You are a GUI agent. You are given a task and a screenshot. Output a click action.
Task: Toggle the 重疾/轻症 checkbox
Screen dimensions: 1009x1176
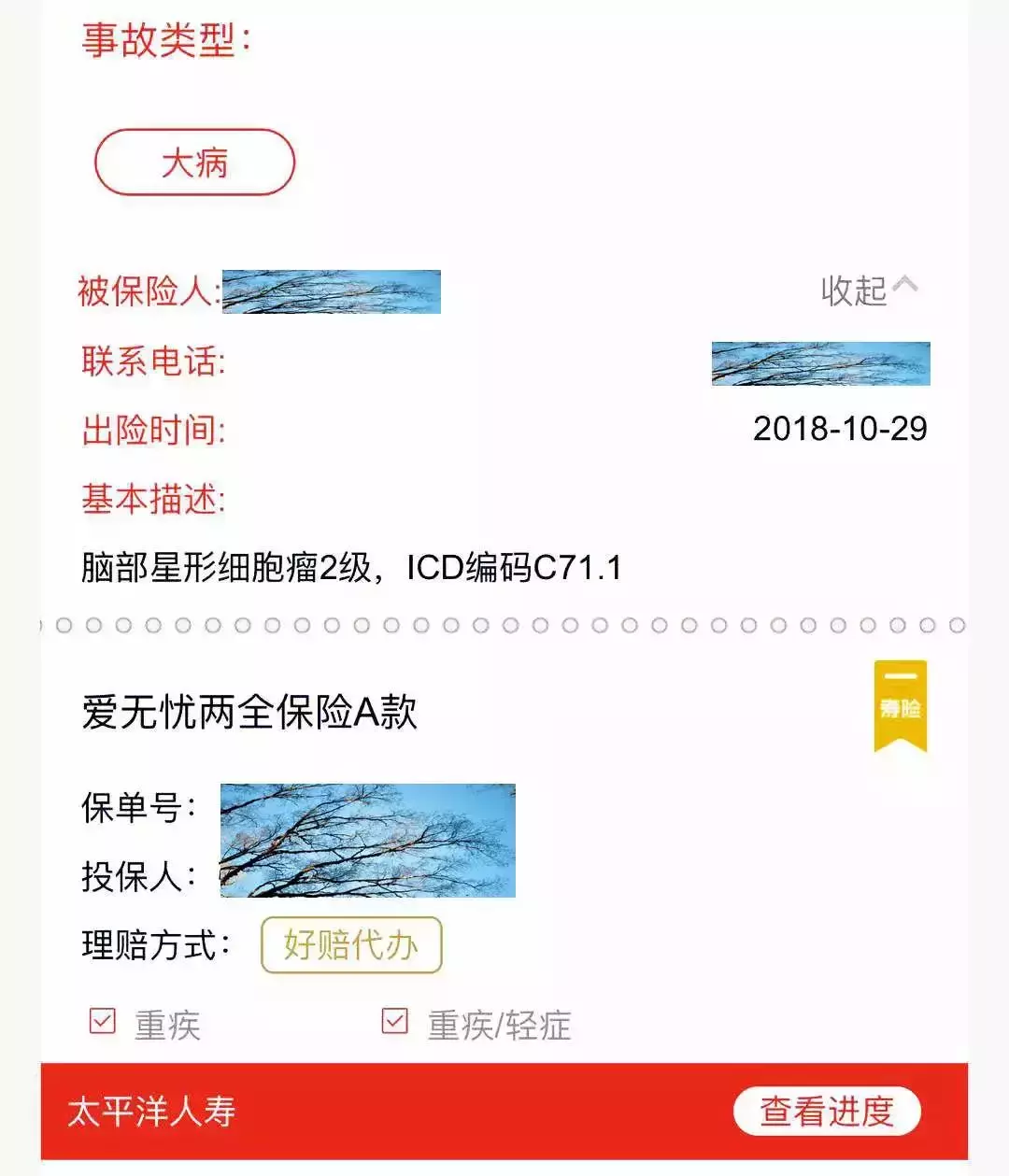tap(395, 1021)
